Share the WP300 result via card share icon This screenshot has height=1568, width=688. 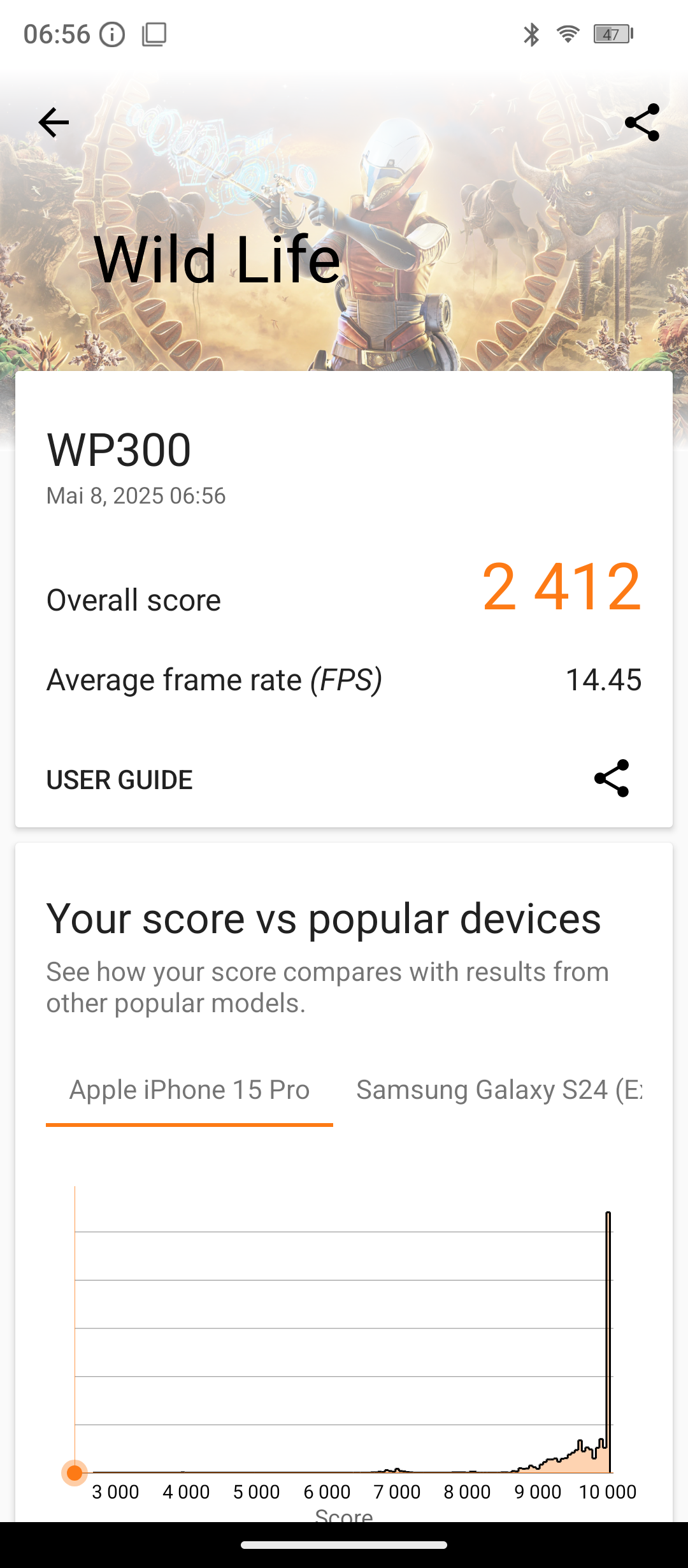coord(612,778)
